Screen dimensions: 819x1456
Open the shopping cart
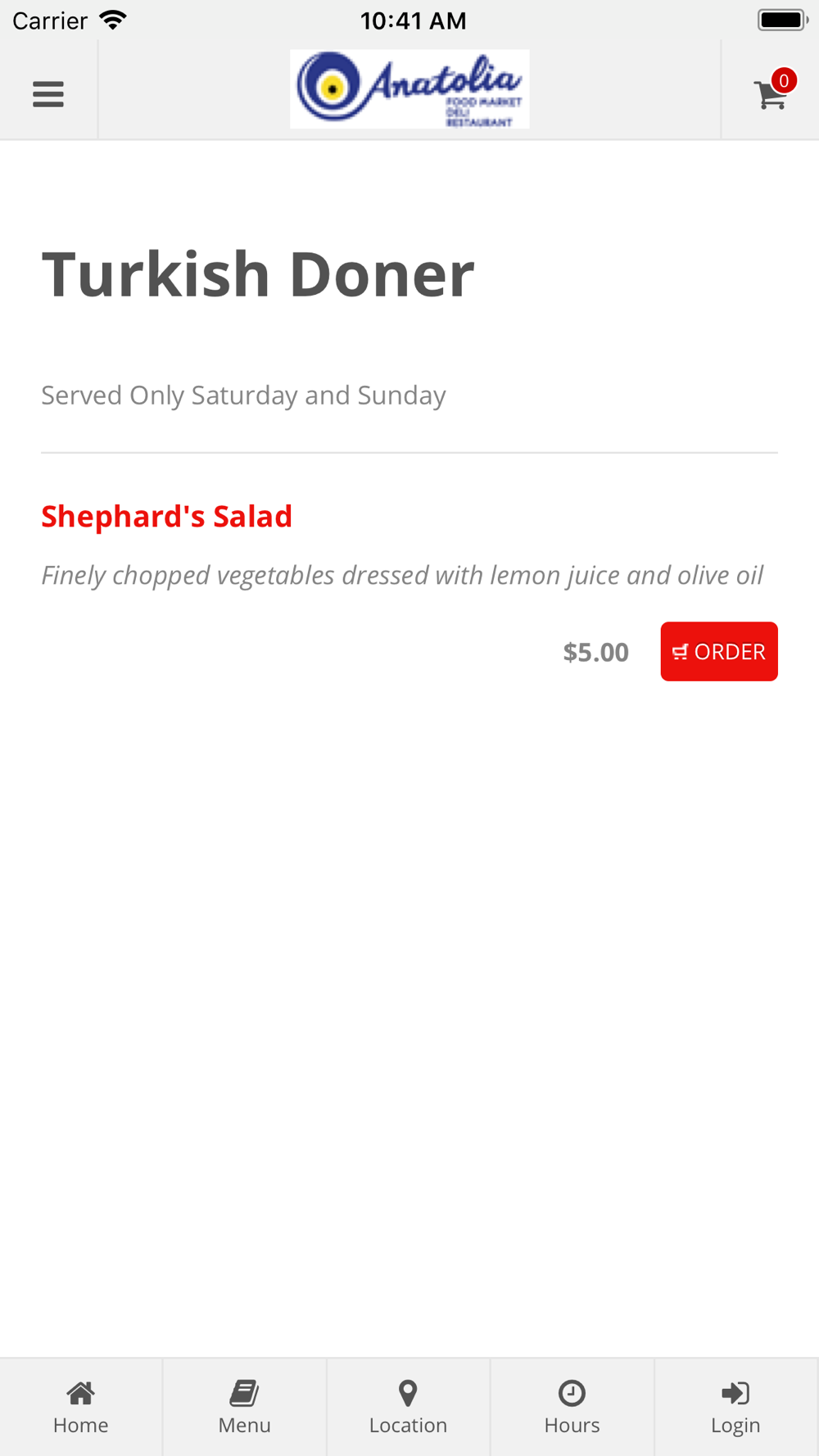[771, 92]
